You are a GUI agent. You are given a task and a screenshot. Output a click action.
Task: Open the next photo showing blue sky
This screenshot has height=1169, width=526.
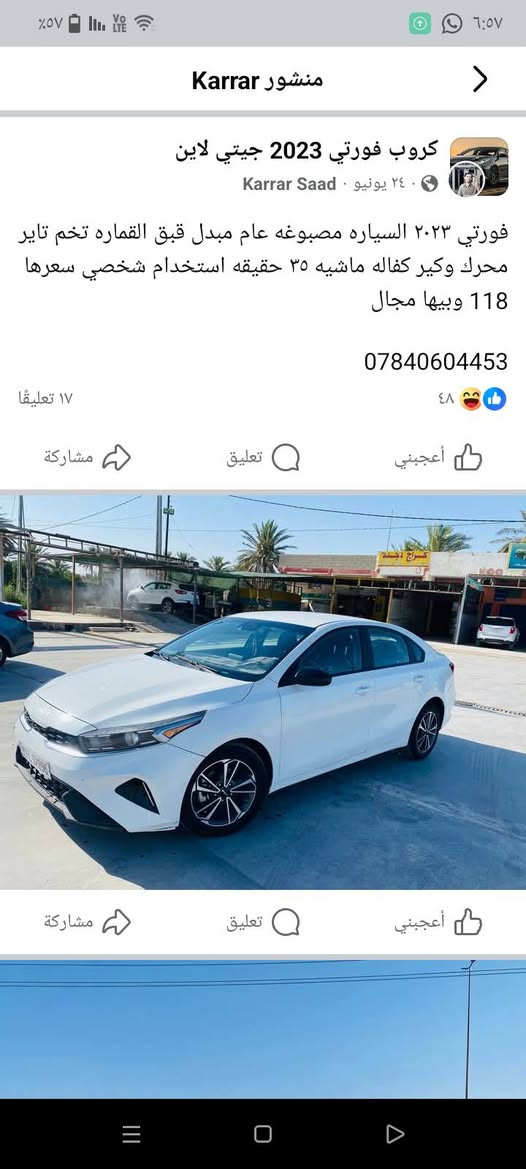pyautogui.click(x=263, y=1029)
